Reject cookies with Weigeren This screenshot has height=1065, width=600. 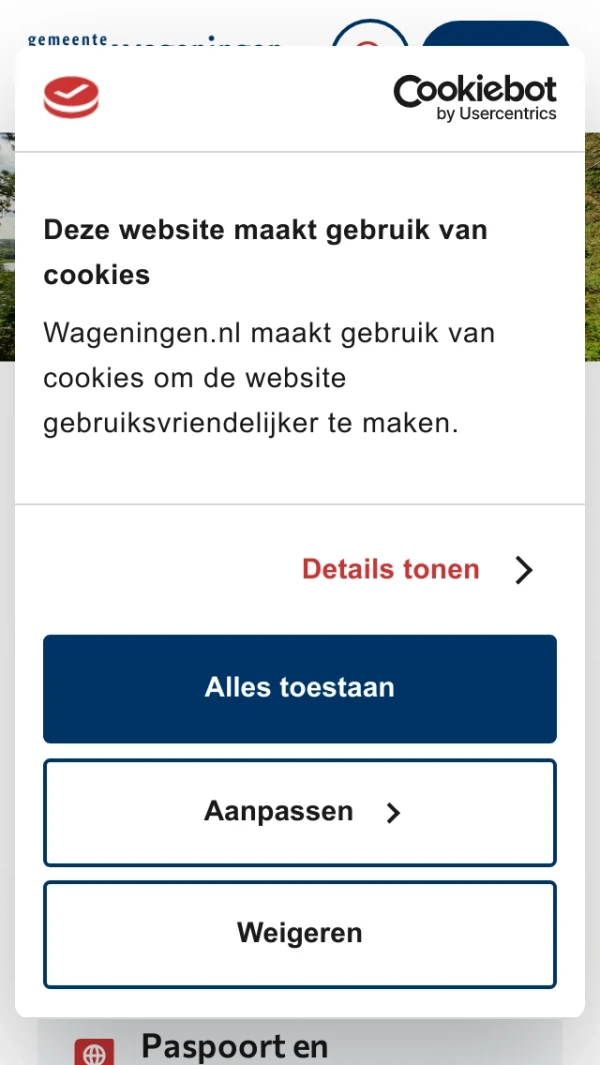coord(300,934)
